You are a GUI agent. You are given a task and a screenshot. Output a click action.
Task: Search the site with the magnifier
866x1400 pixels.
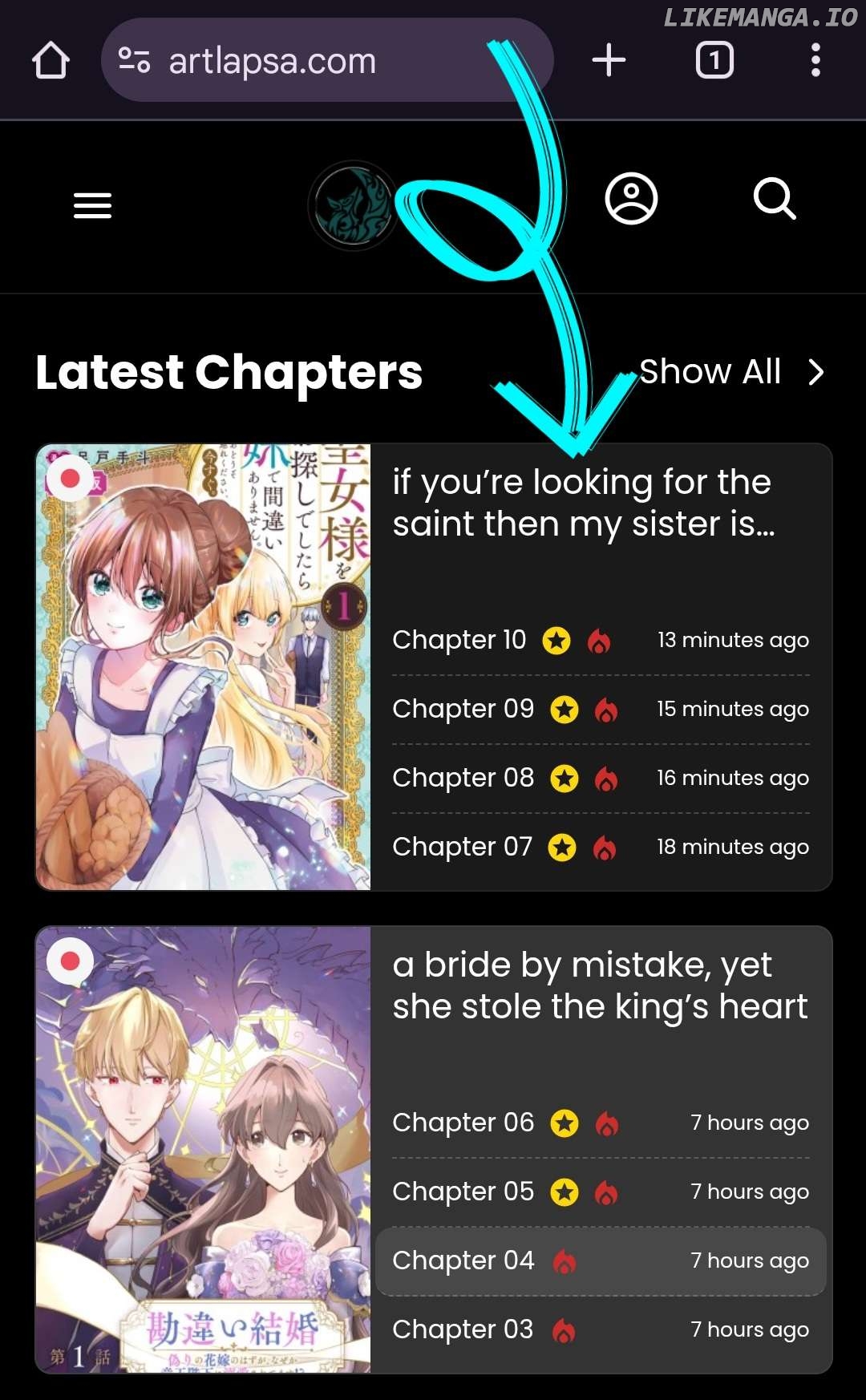click(x=775, y=199)
